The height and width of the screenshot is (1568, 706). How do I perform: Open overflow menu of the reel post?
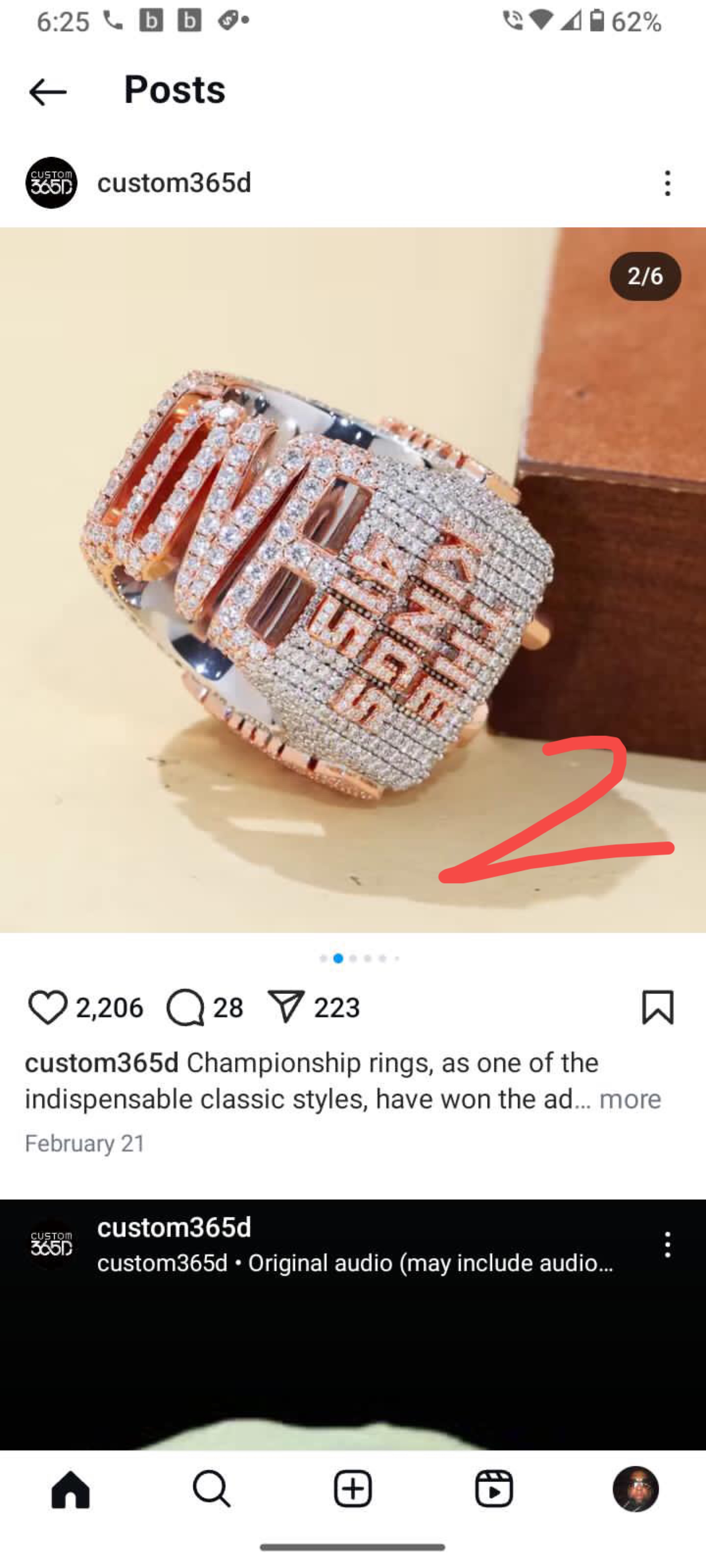[x=668, y=1245]
